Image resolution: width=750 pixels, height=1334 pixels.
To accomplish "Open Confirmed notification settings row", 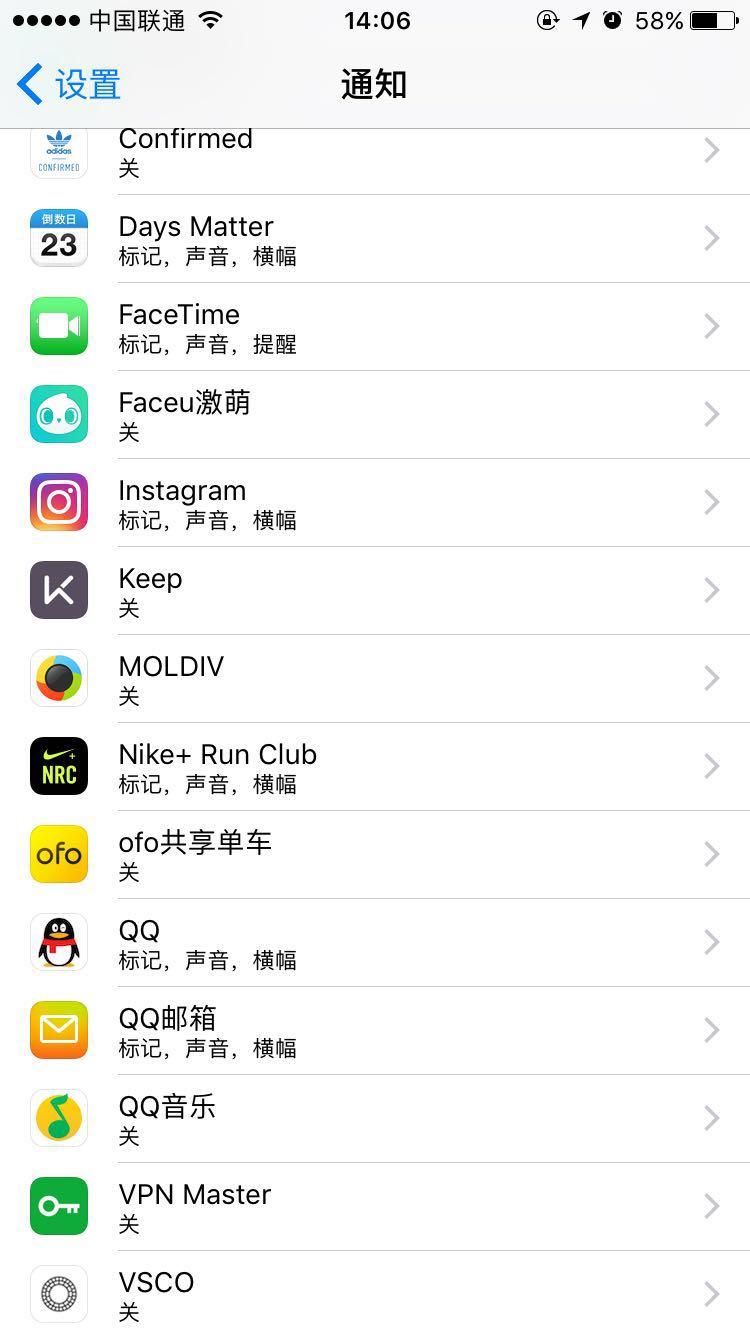I will (375, 152).
